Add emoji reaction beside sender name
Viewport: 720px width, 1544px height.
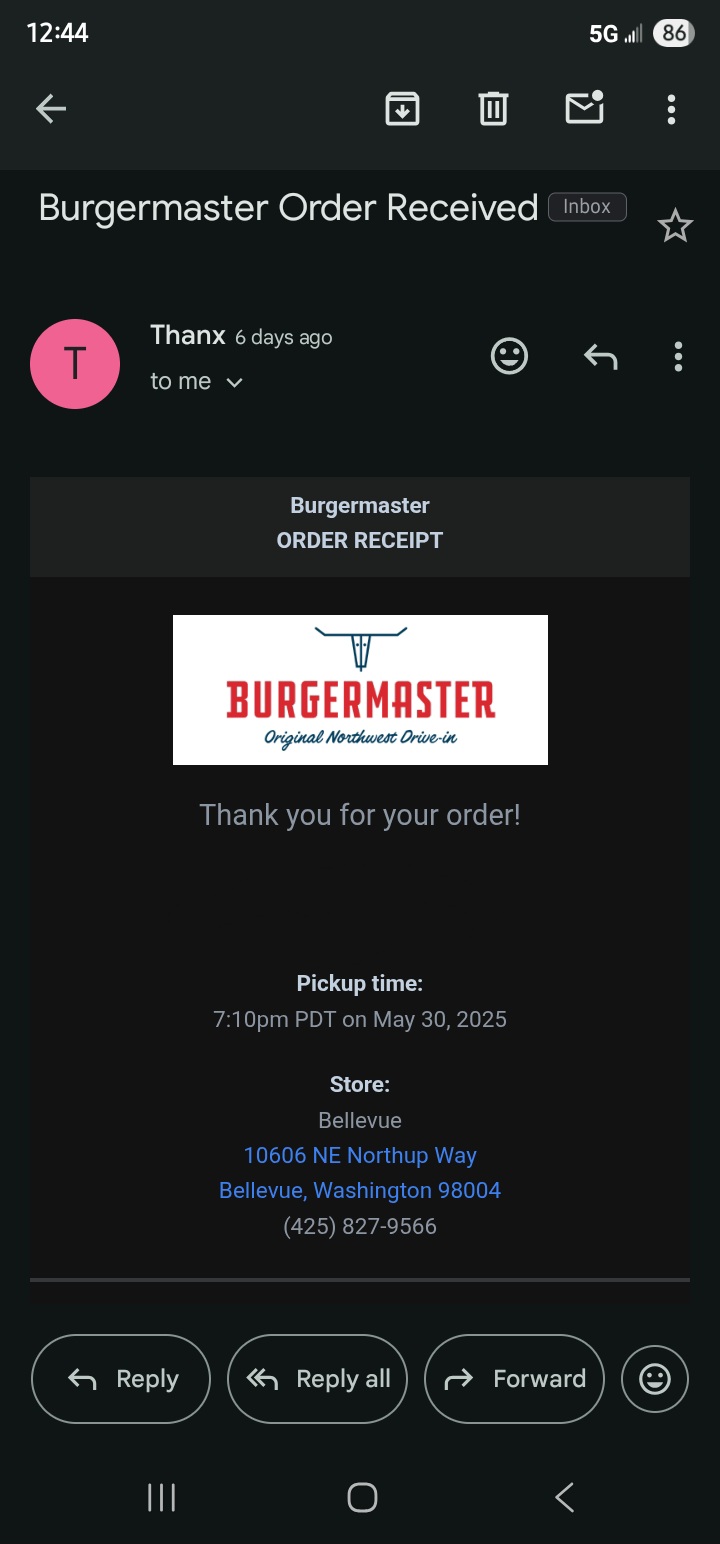click(509, 356)
